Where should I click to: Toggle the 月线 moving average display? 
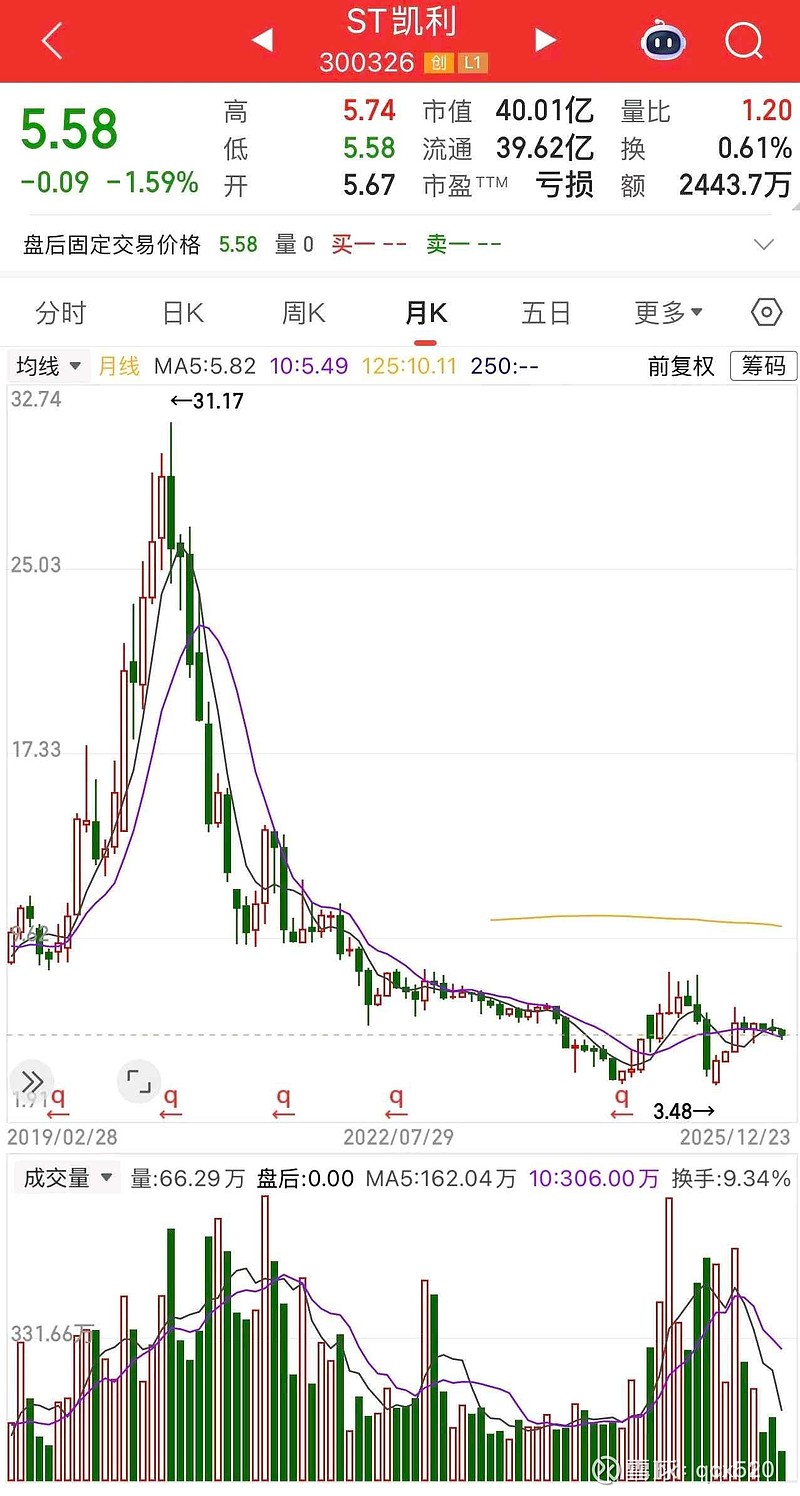(118, 366)
